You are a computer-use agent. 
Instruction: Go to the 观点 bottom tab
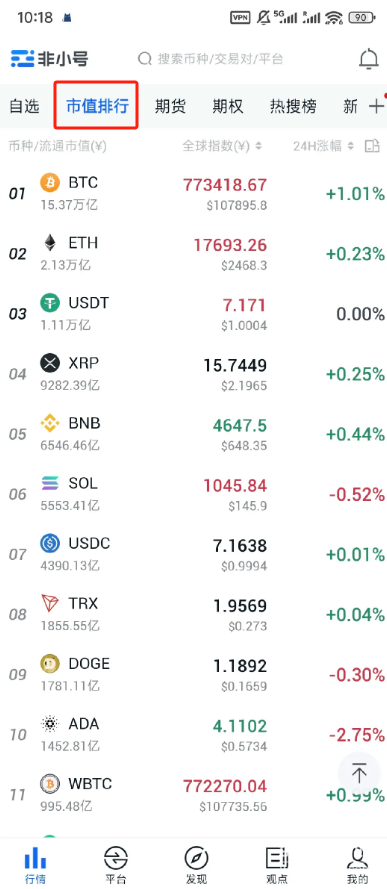tap(277, 865)
